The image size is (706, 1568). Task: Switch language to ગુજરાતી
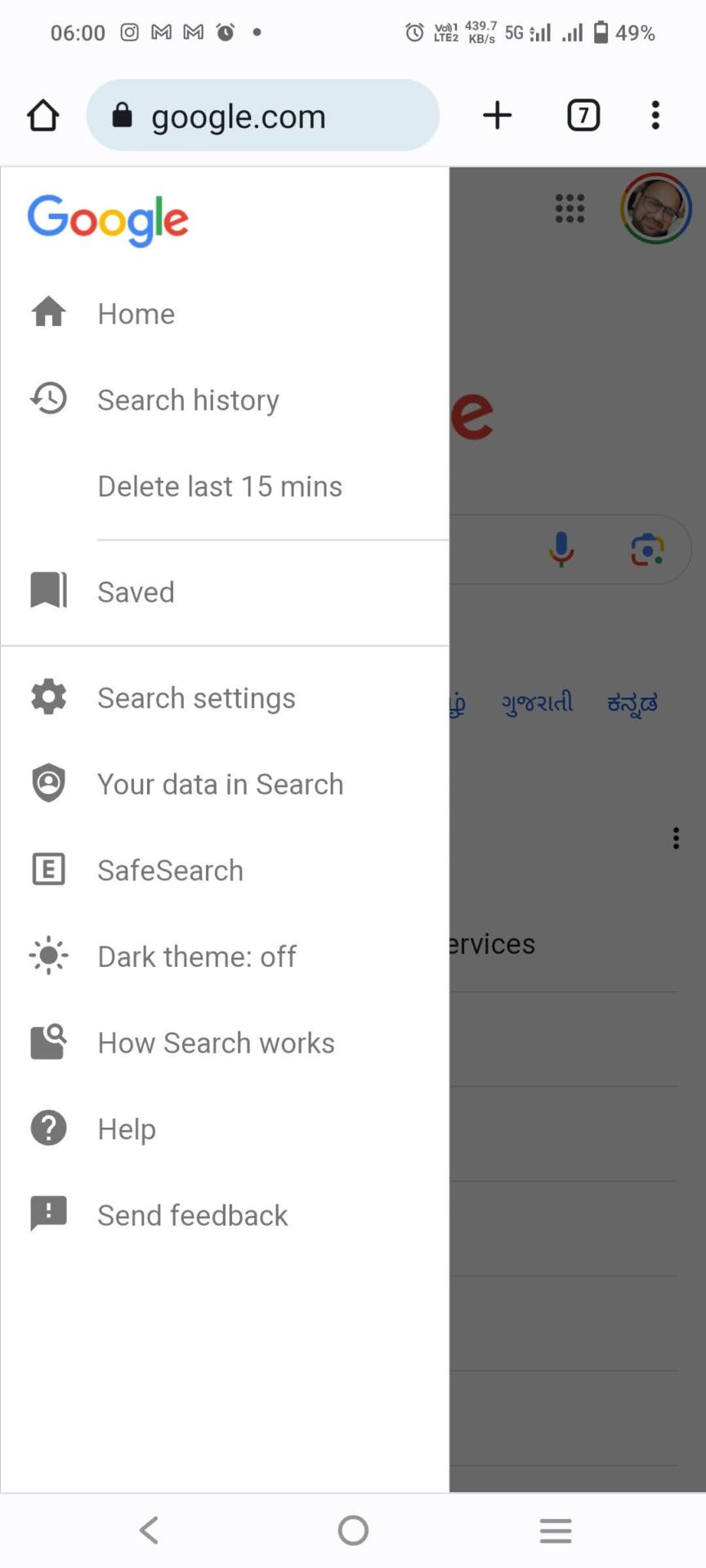(x=536, y=703)
